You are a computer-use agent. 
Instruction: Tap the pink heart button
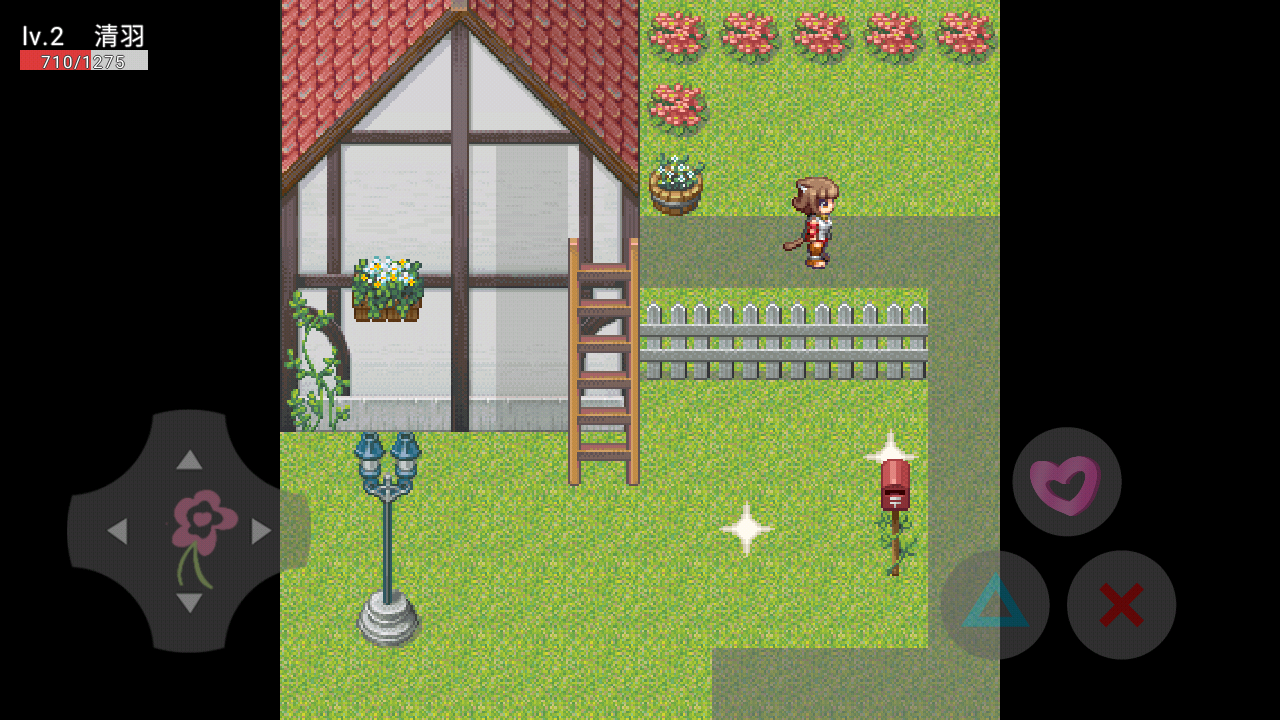click(1066, 482)
